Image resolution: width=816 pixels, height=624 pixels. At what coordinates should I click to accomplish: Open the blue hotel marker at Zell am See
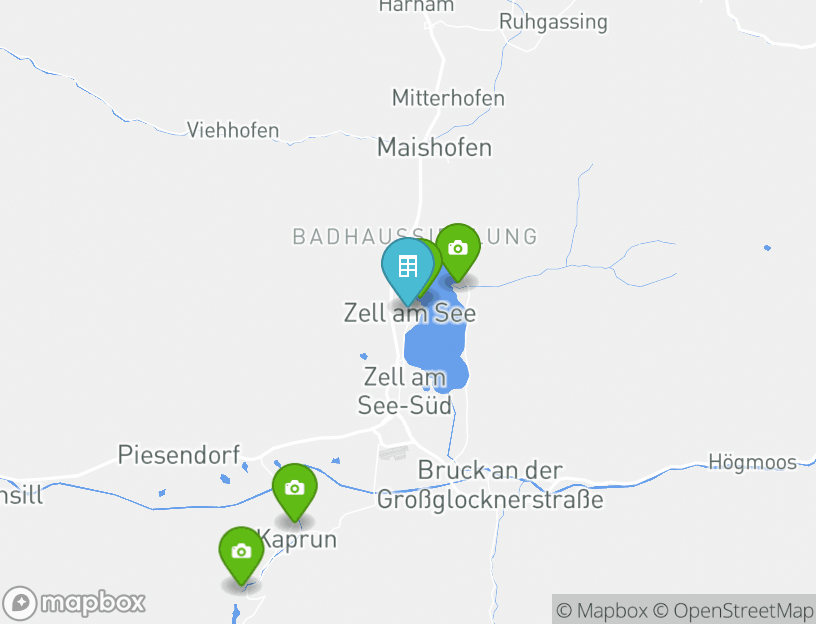pyautogui.click(x=407, y=268)
